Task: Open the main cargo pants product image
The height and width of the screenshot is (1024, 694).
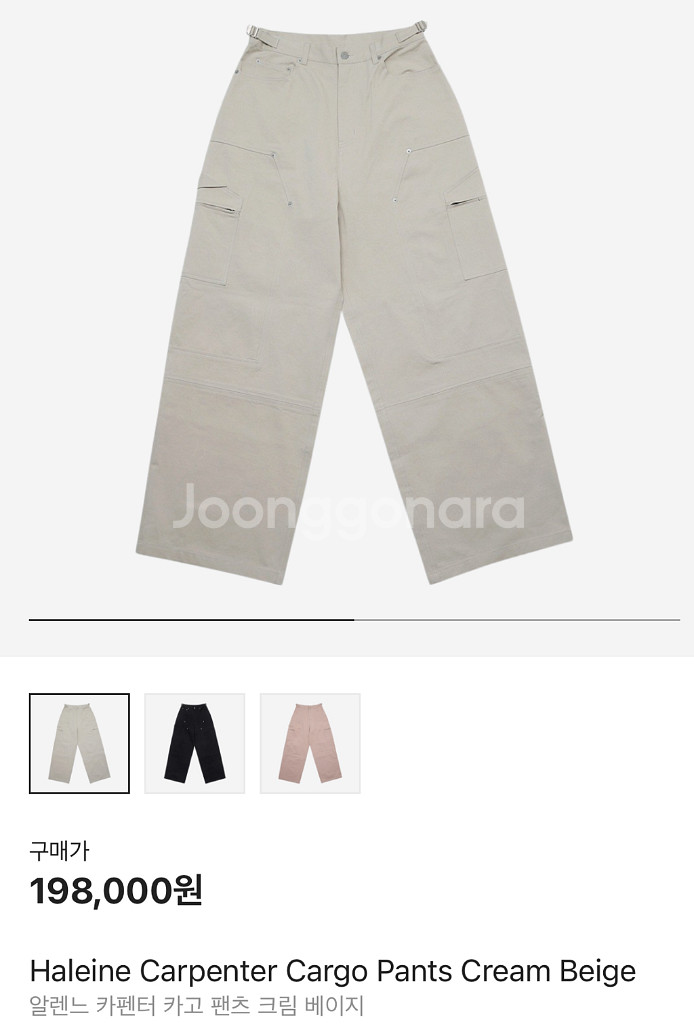Action: click(x=353, y=302)
